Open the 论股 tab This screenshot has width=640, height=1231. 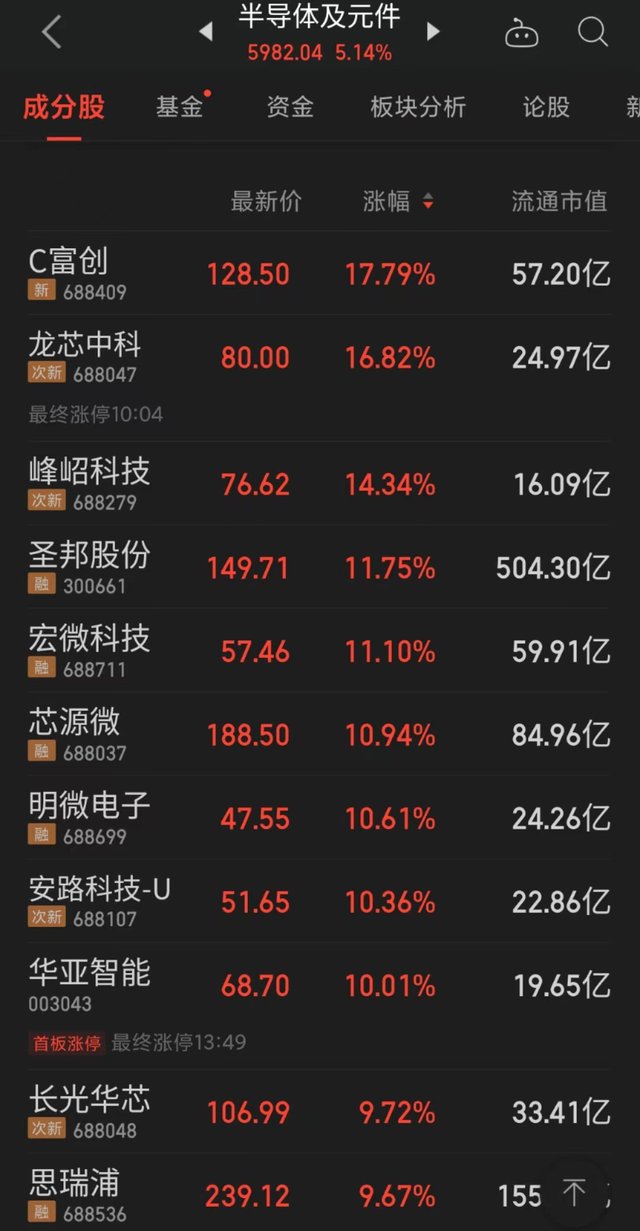point(546,107)
